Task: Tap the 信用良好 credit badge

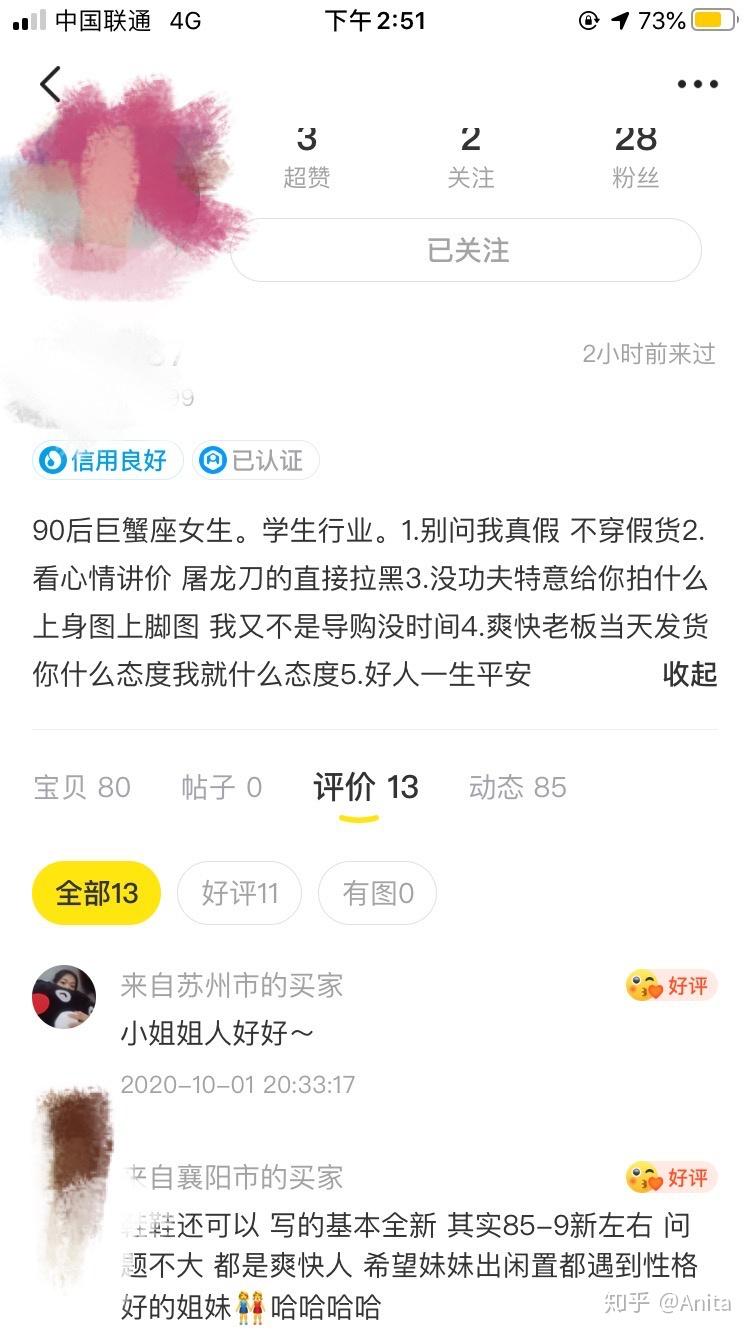Action: click(108, 460)
